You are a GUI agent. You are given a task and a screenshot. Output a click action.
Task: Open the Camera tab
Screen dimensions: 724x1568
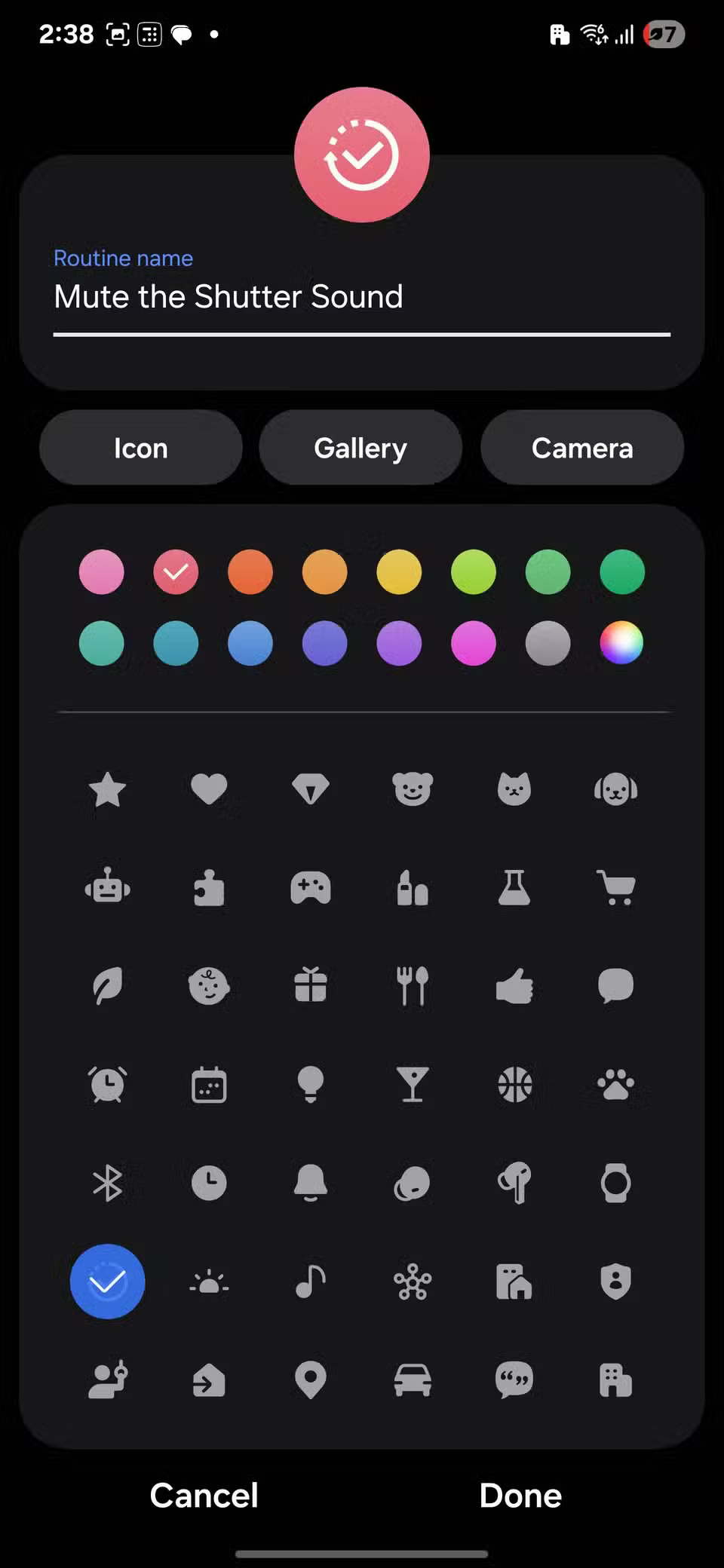[581, 447]
